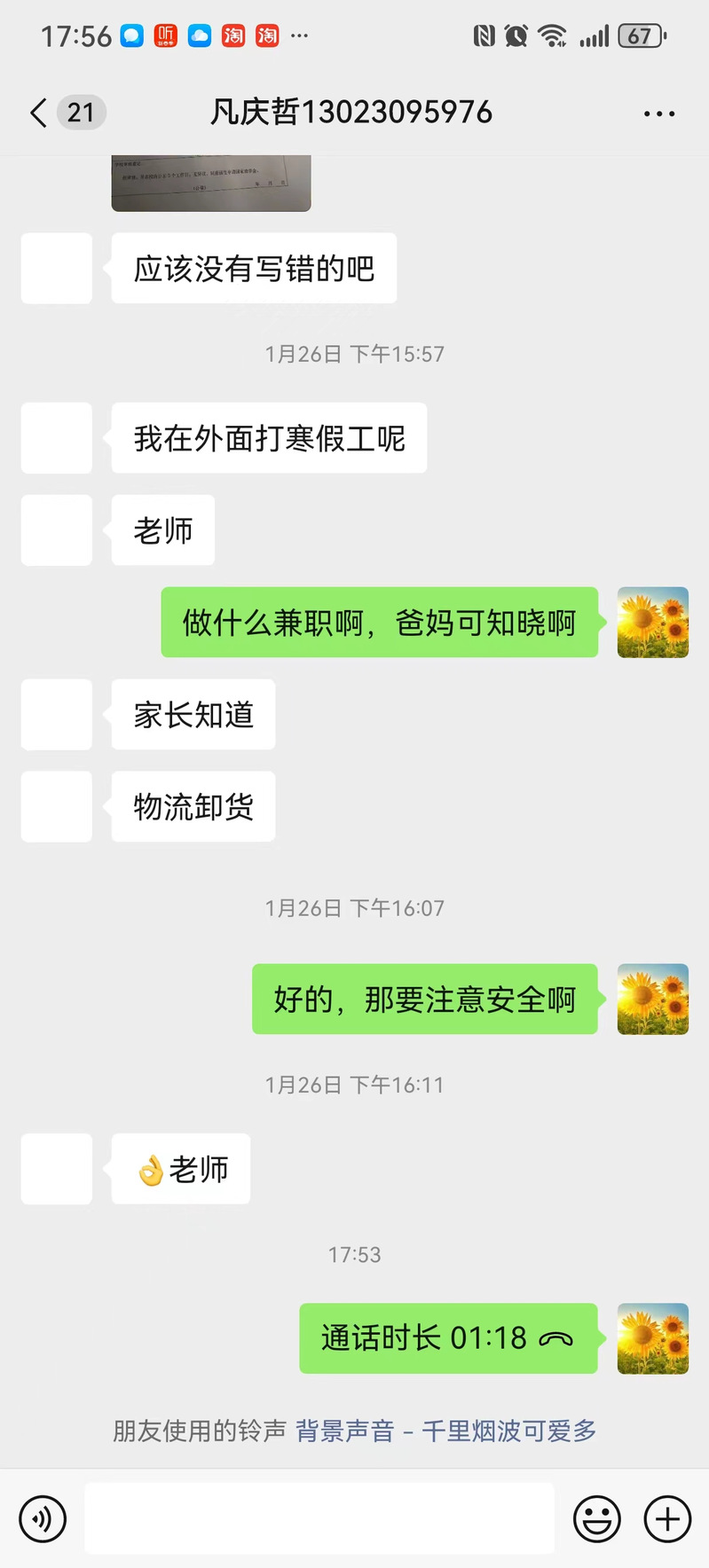709x1568 pixels.
Task: Switch to voice message input
Action: coord(43,1518)
